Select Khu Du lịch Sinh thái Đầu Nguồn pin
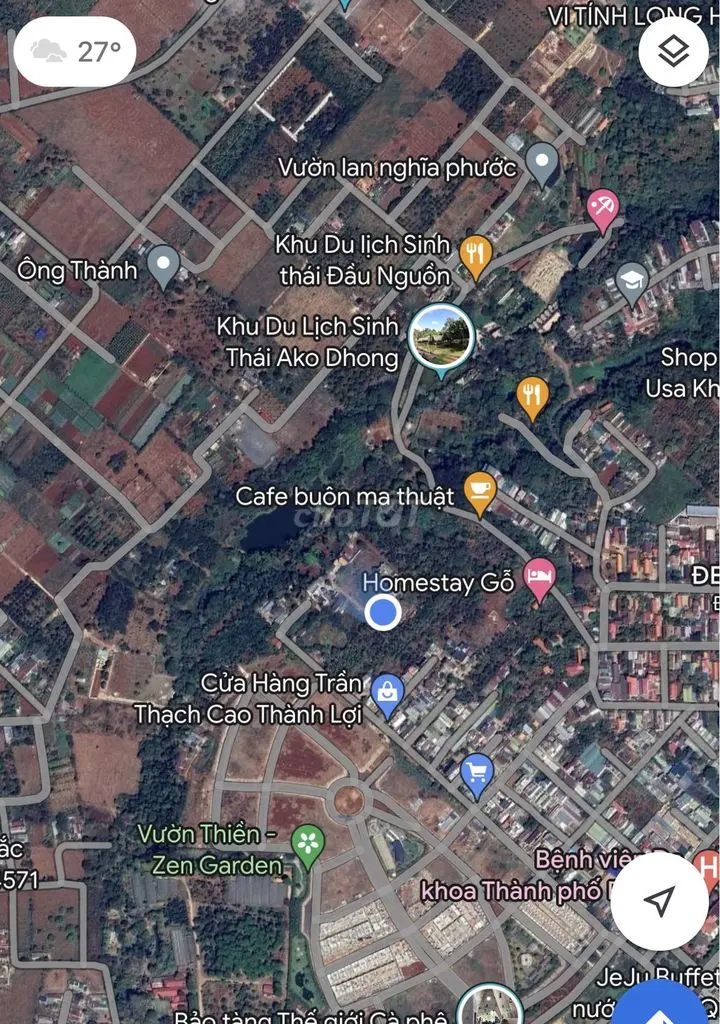The height and width of the screenshot is (1024, 720). pos(475,256)
